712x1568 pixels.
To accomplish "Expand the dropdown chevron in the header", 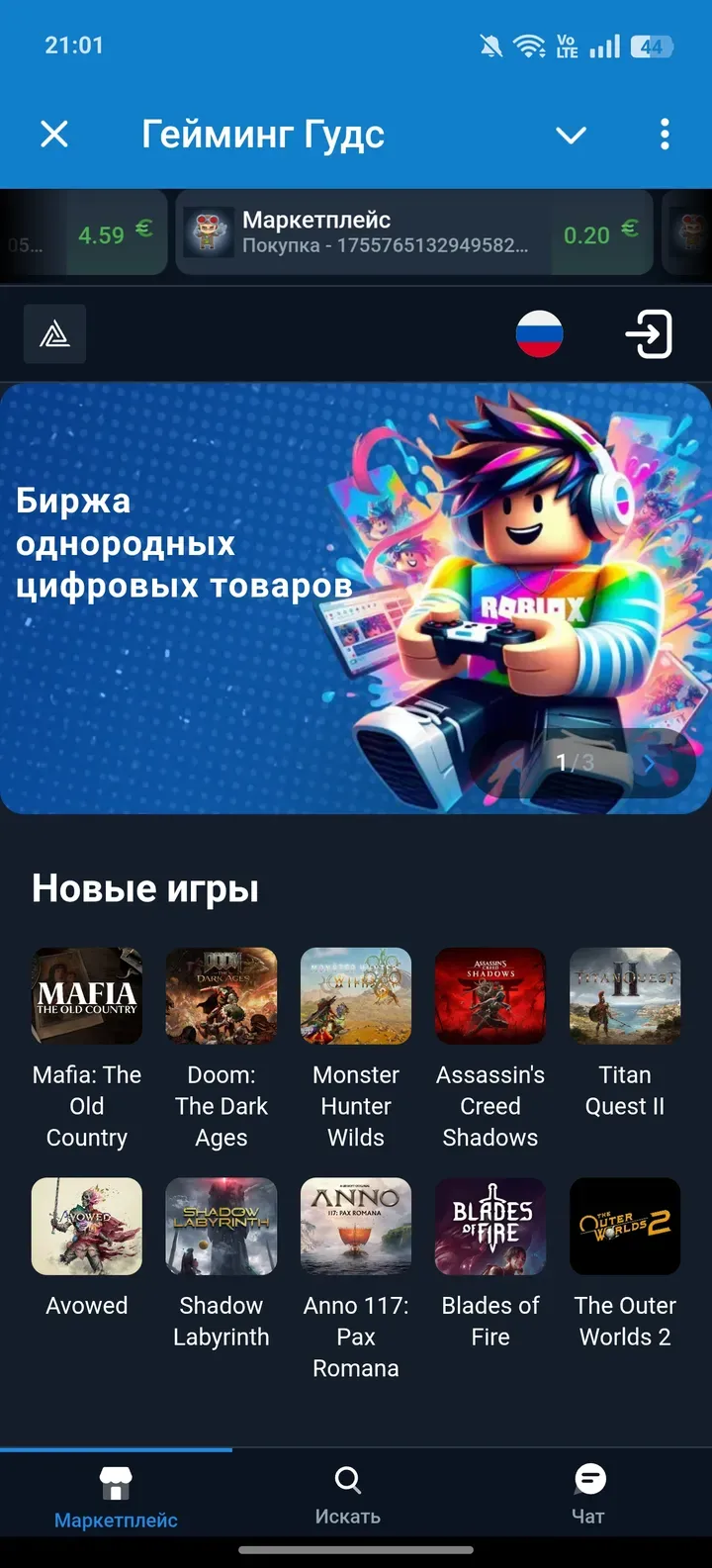I will tap(571, 135).
